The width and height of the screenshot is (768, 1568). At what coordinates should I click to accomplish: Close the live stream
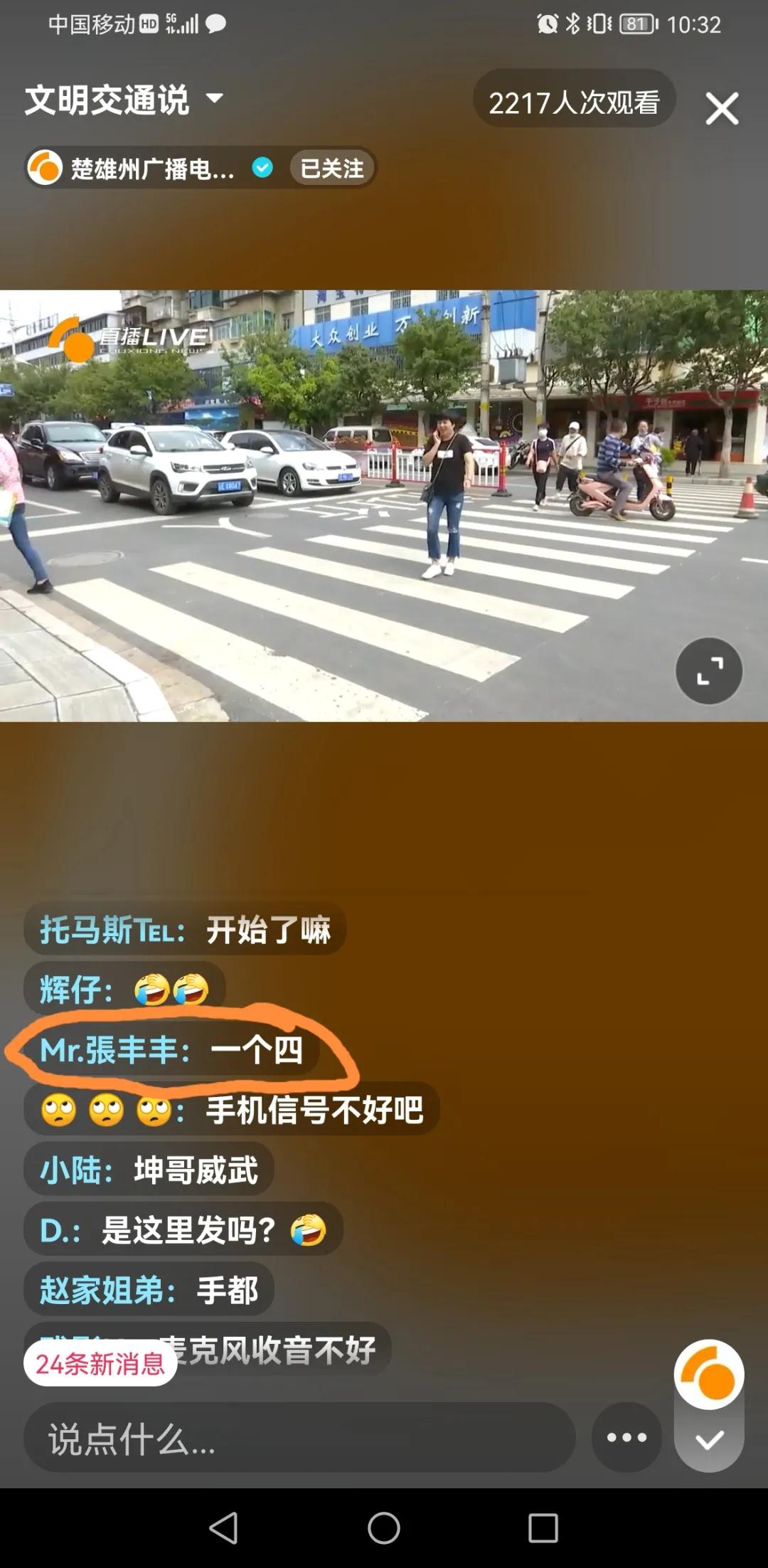[x=722, y=109]
